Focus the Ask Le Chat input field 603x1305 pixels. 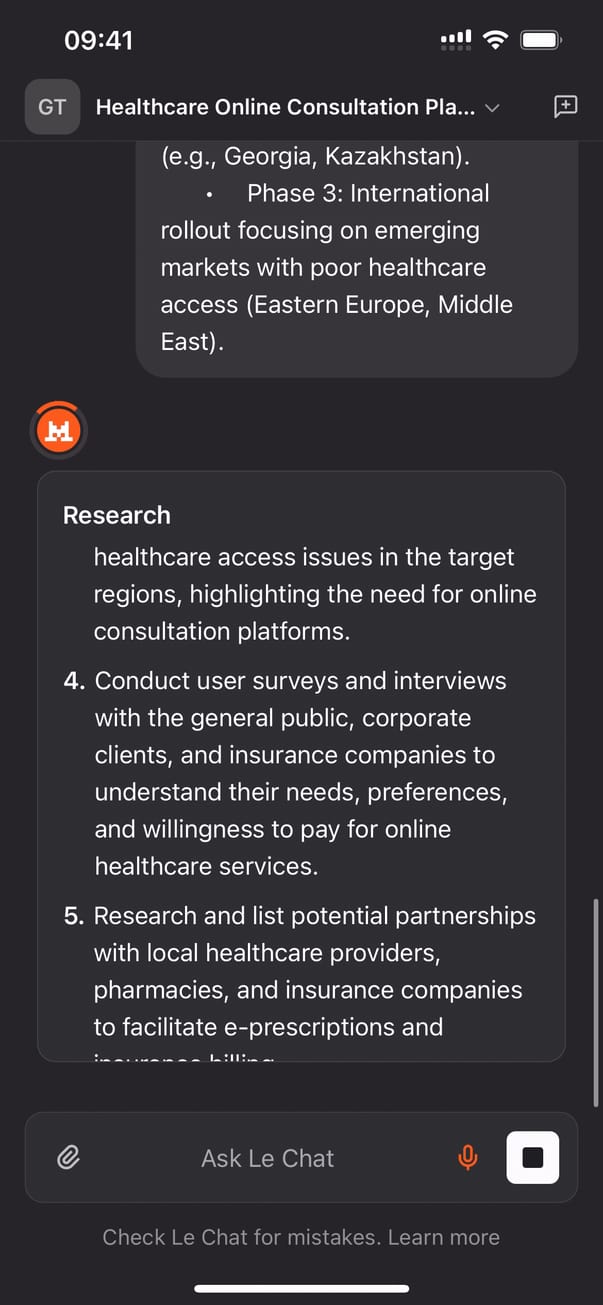[x=268, y=1158]
